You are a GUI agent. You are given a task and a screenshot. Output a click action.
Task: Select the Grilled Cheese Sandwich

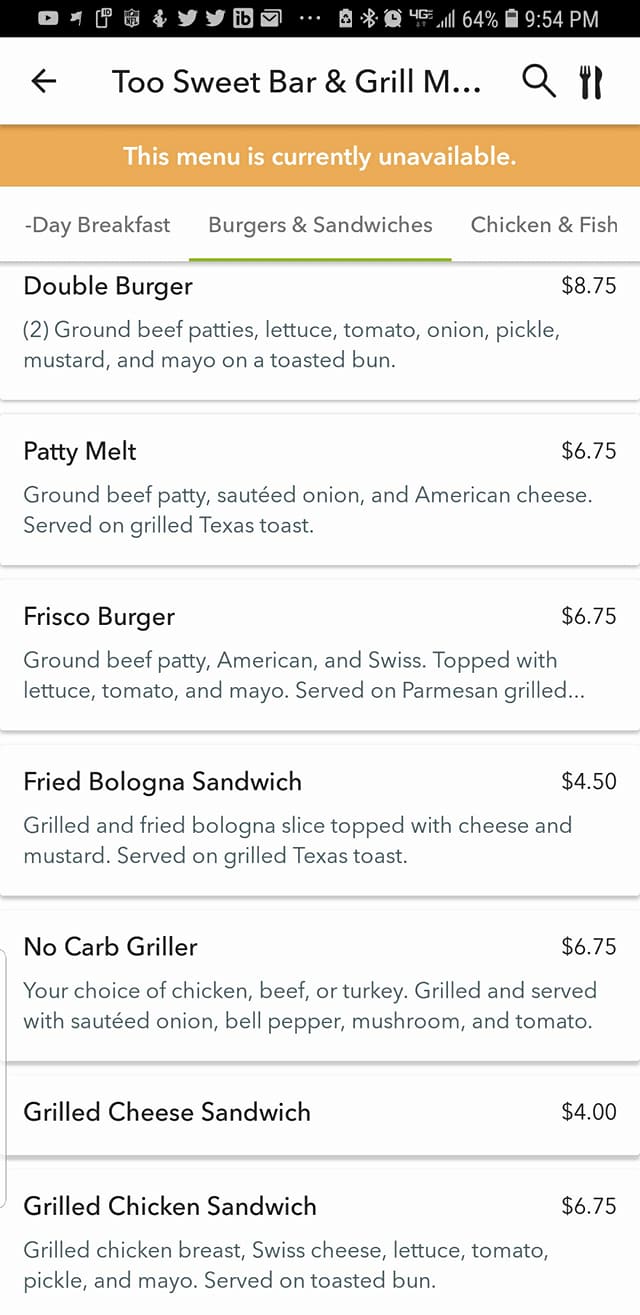[x=320, y=1111]
